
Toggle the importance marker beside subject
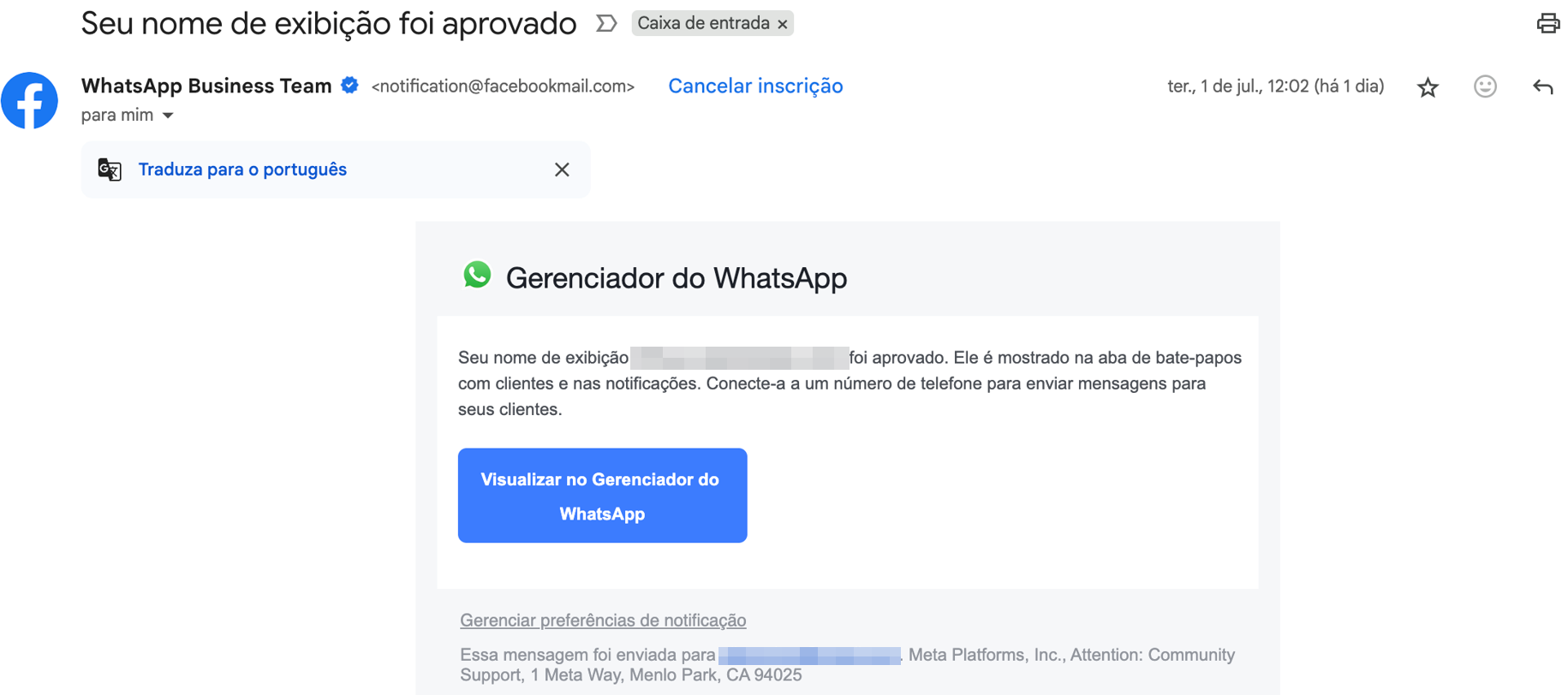coord(606,23)
